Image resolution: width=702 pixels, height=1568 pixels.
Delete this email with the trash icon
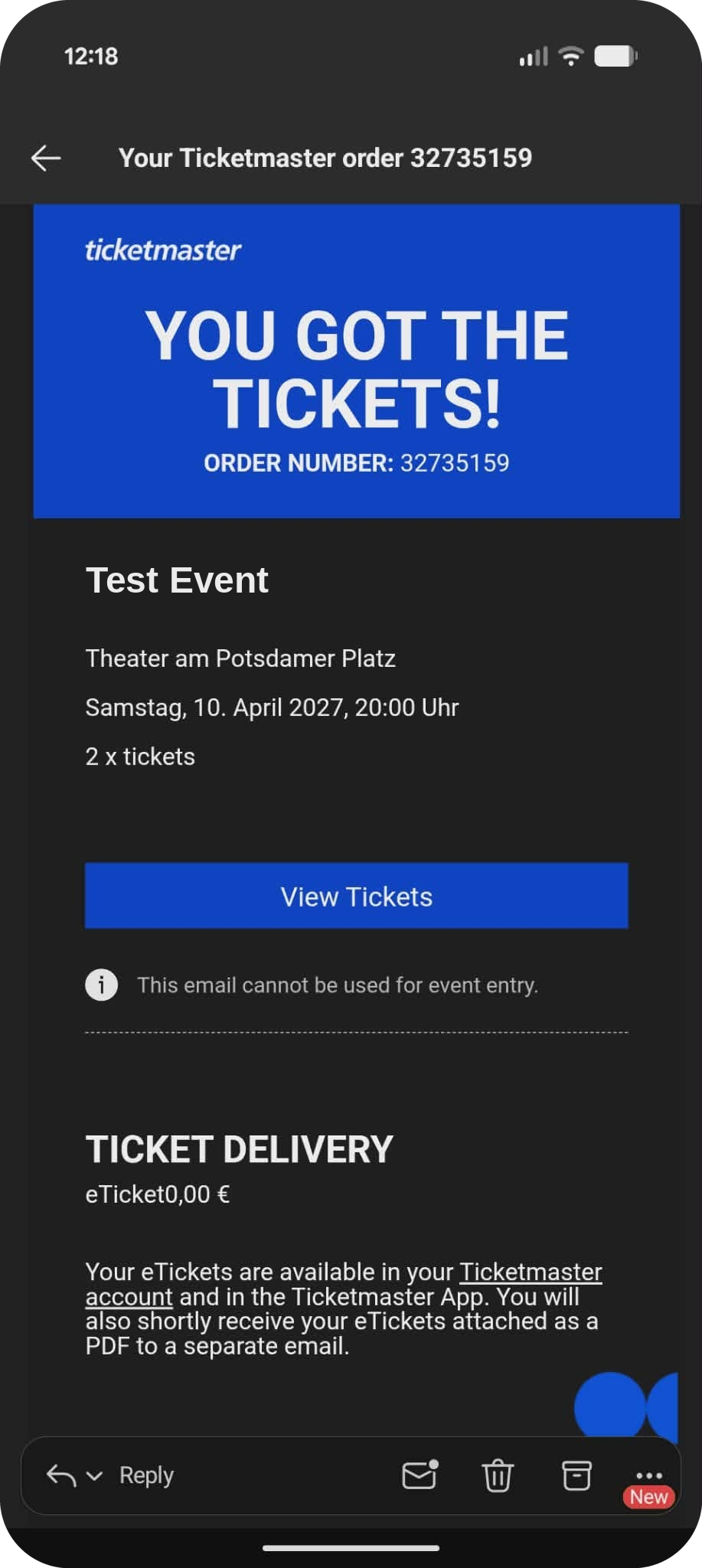[x=498, y=1475]
